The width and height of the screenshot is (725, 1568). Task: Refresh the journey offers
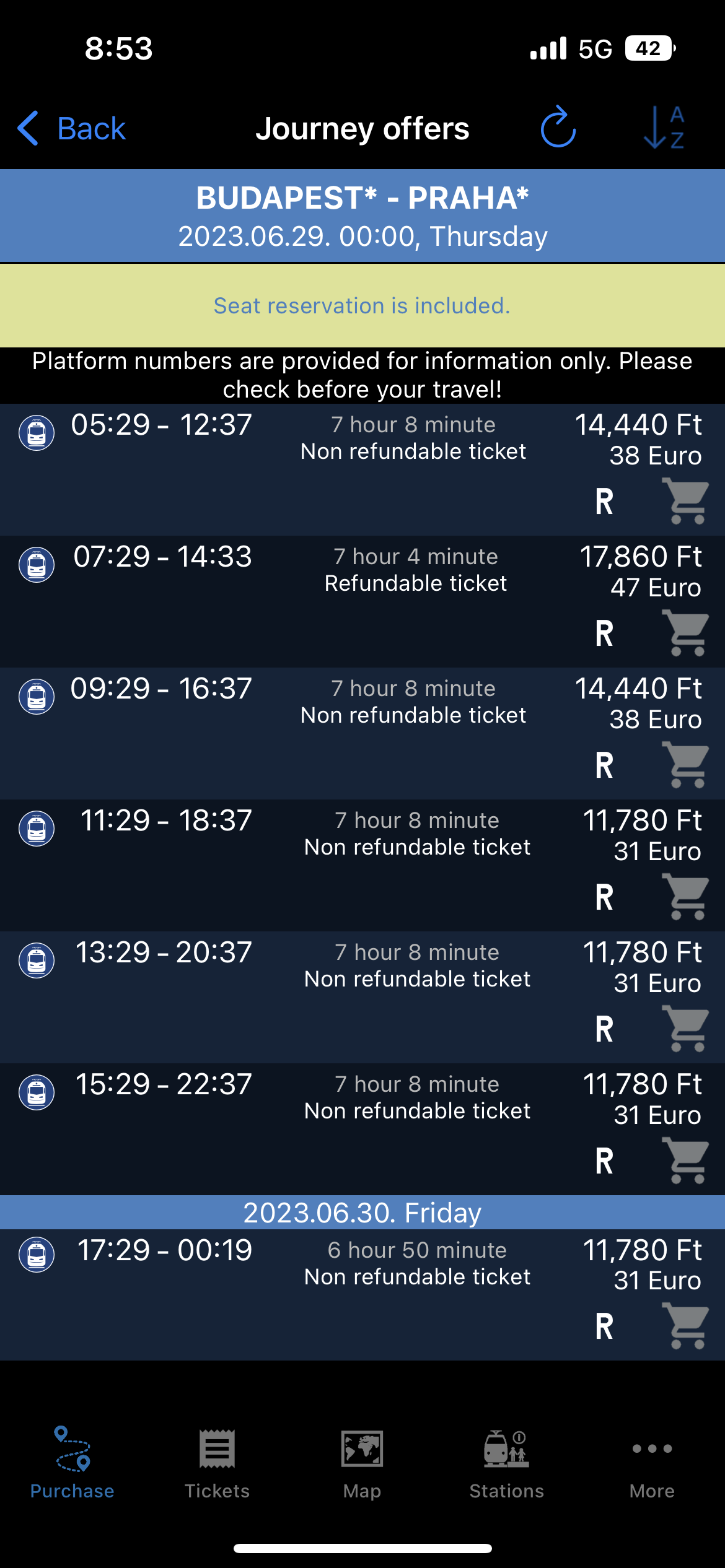coord(558,127)
